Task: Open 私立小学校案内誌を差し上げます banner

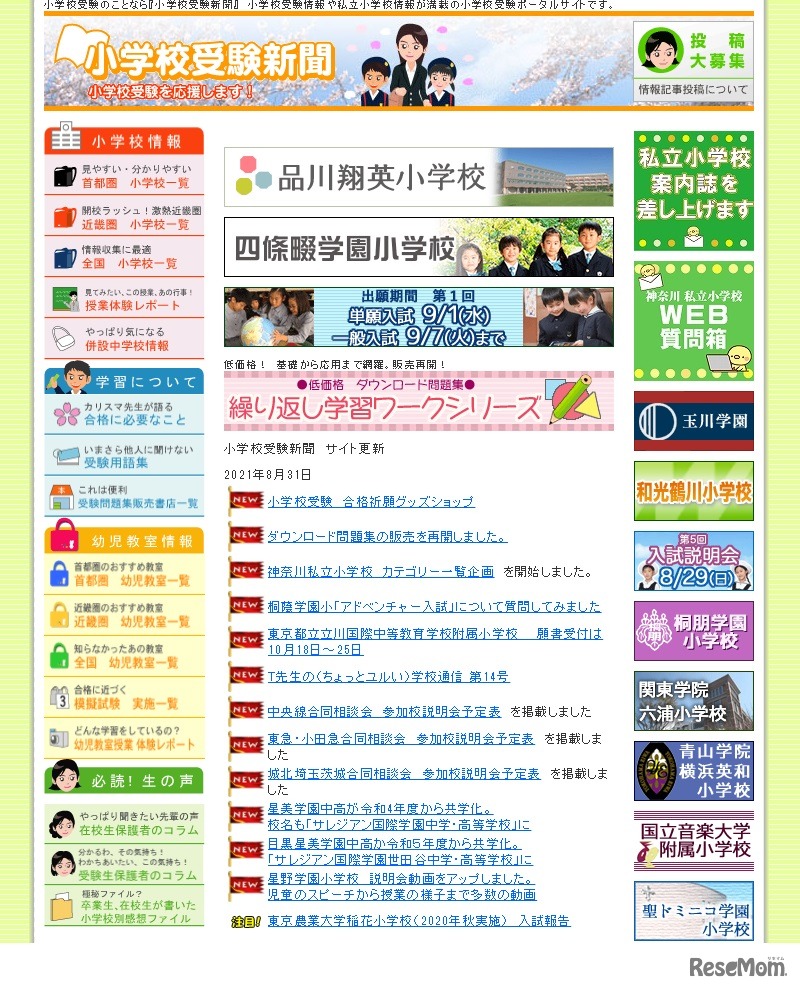Action: click(693, 191)
